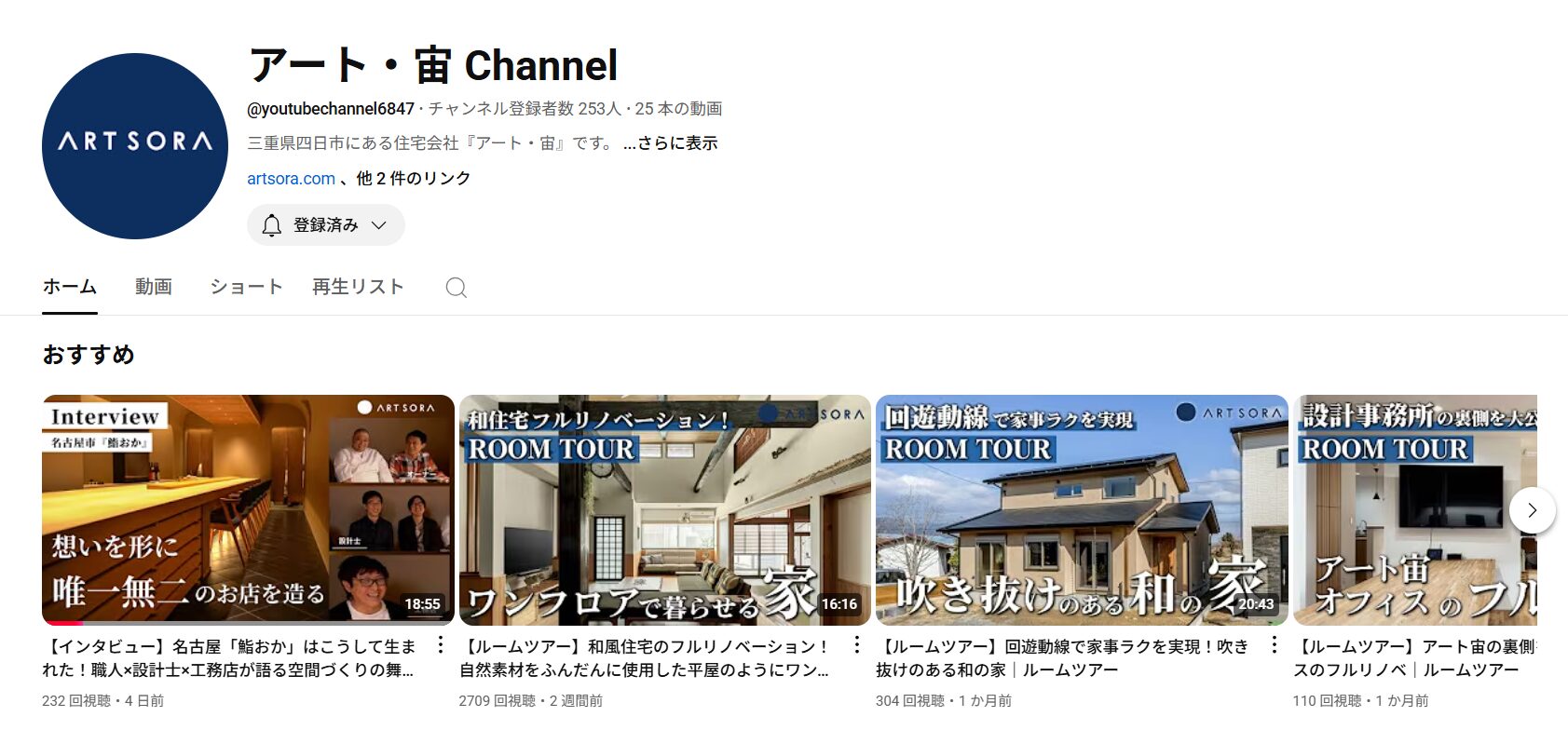The height and width of the screenshot is (730, 1568).
Task: Switch to the ショート tab
Action: tap(246, 287)
